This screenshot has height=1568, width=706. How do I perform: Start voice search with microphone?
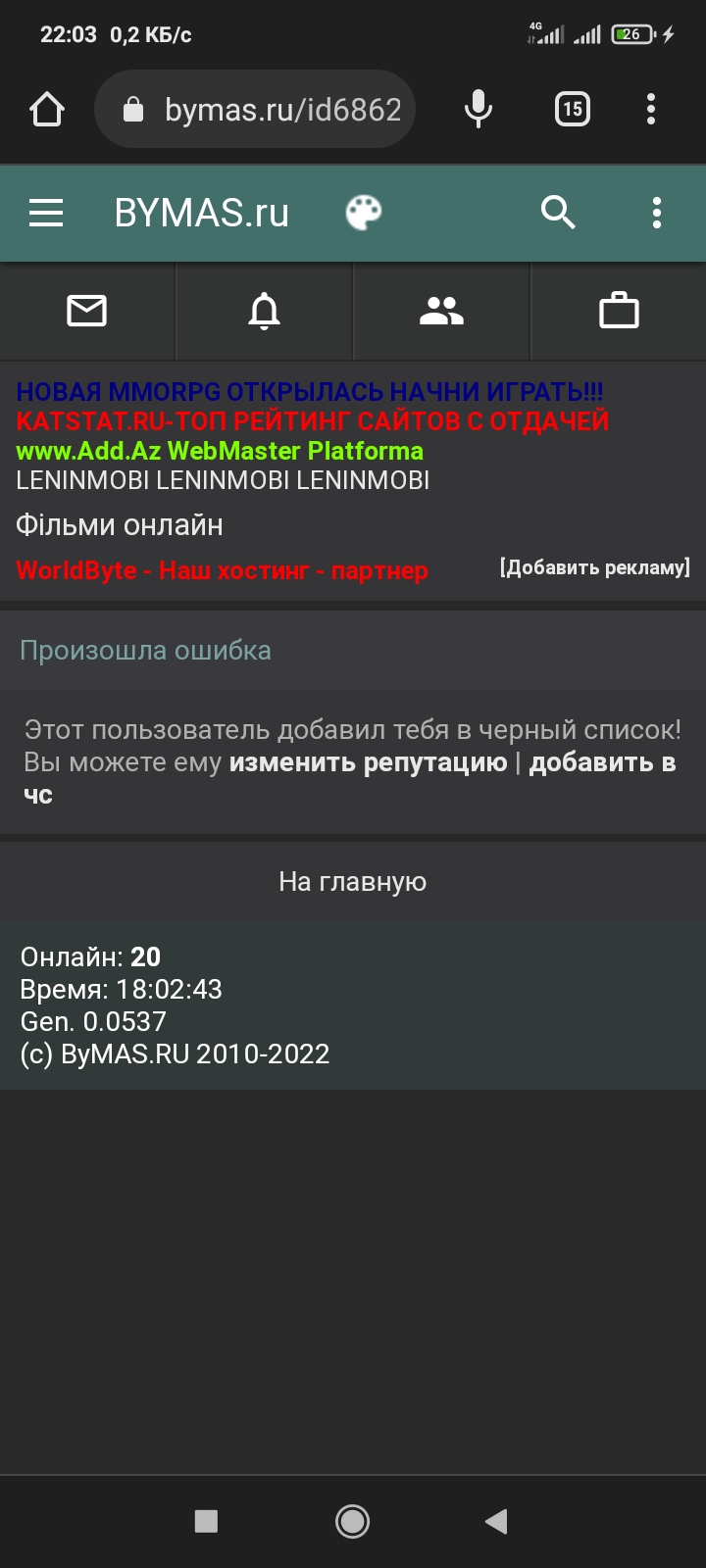click(478, 109)
